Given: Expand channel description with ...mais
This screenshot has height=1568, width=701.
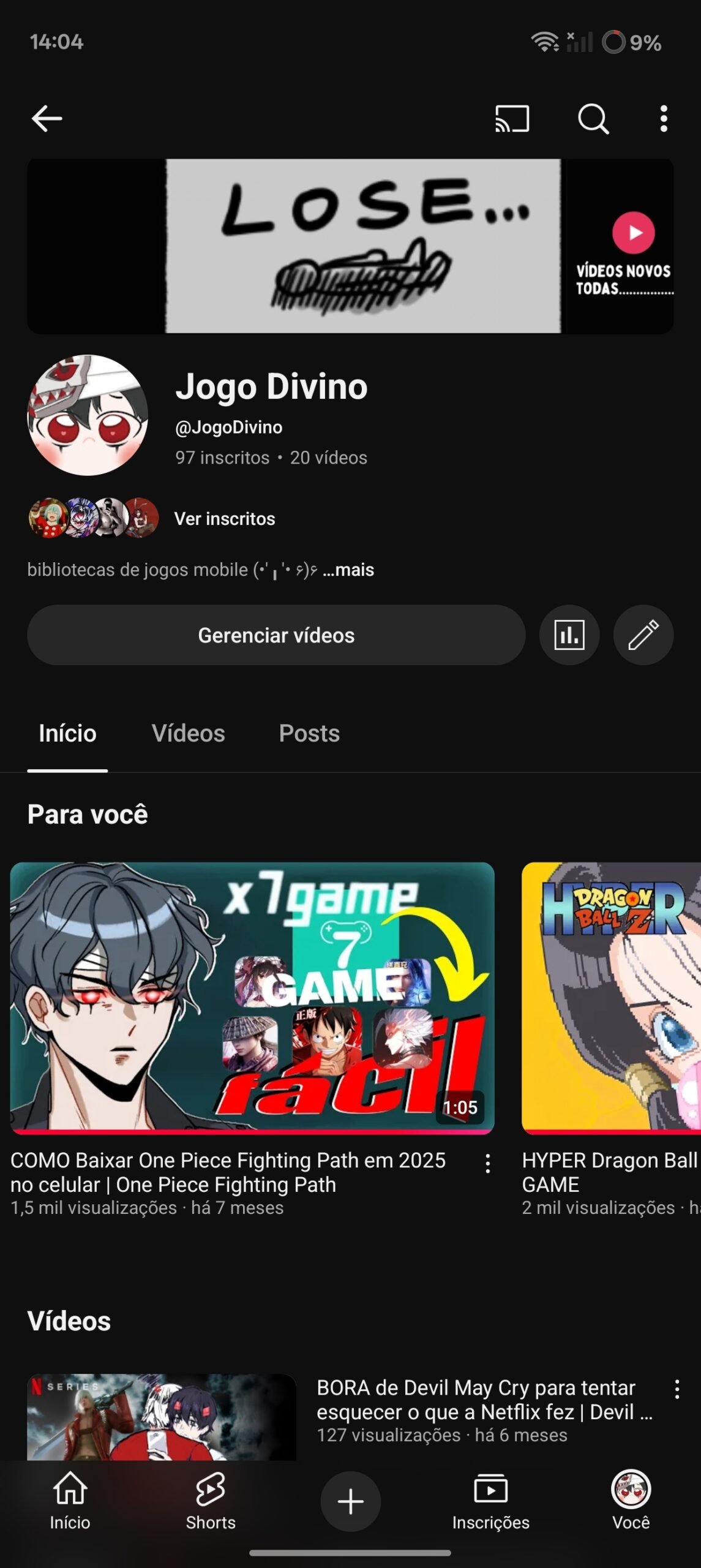Looking at the screenshot, I should pos(348,570).
